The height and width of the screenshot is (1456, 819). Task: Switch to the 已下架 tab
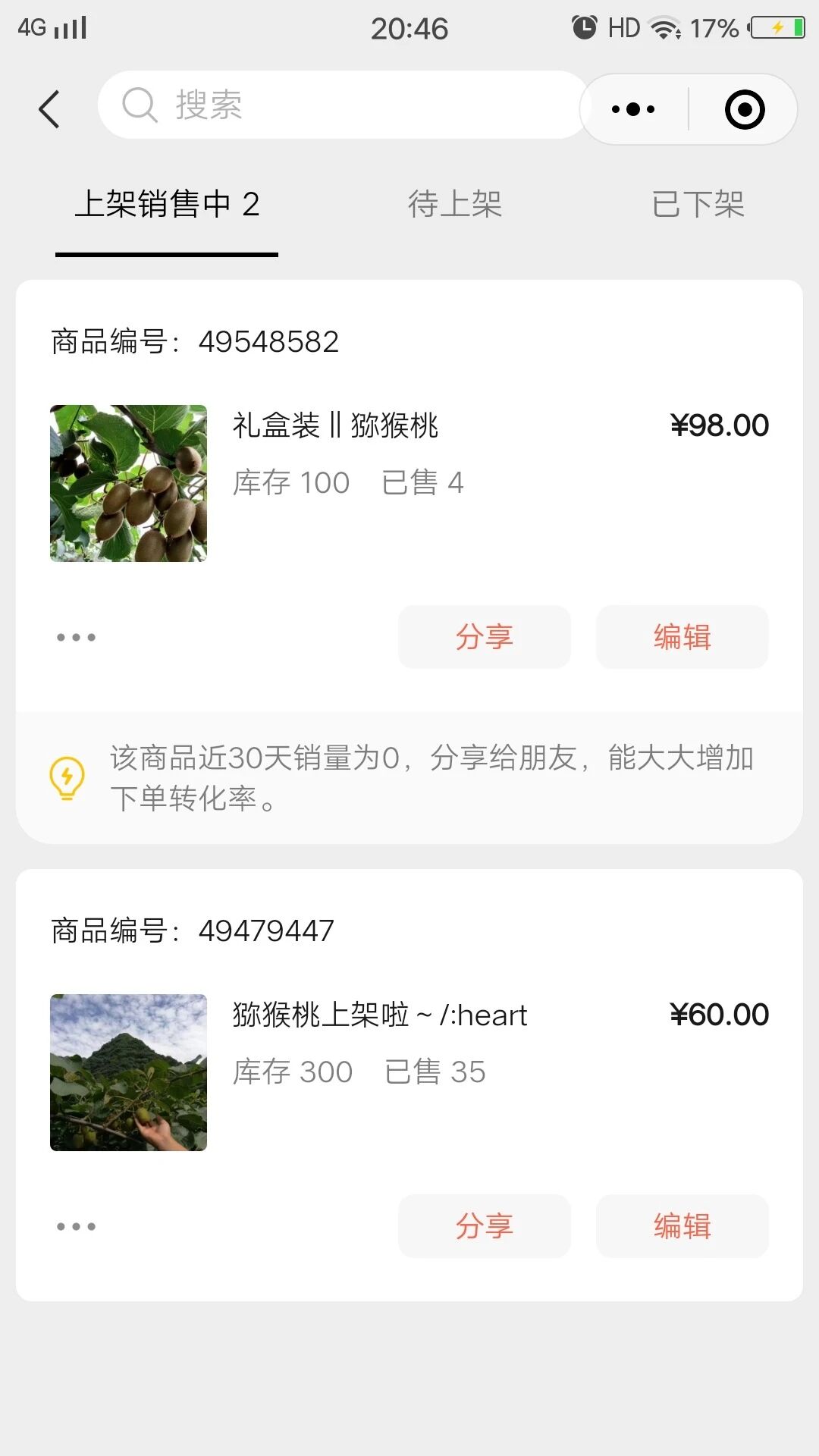coord(698,204)
